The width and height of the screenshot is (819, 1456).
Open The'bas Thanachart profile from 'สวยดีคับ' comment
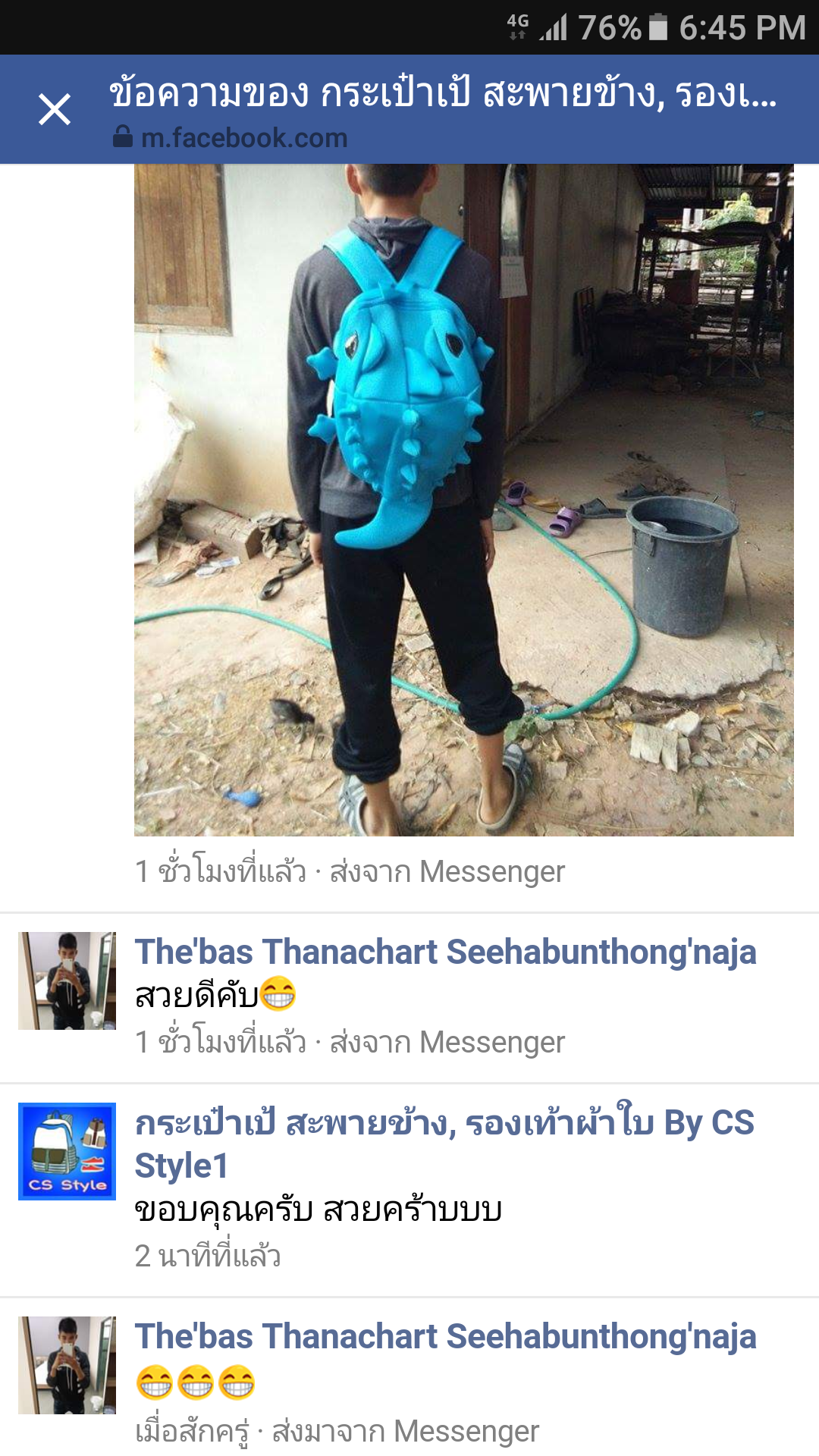click(445, 952)
